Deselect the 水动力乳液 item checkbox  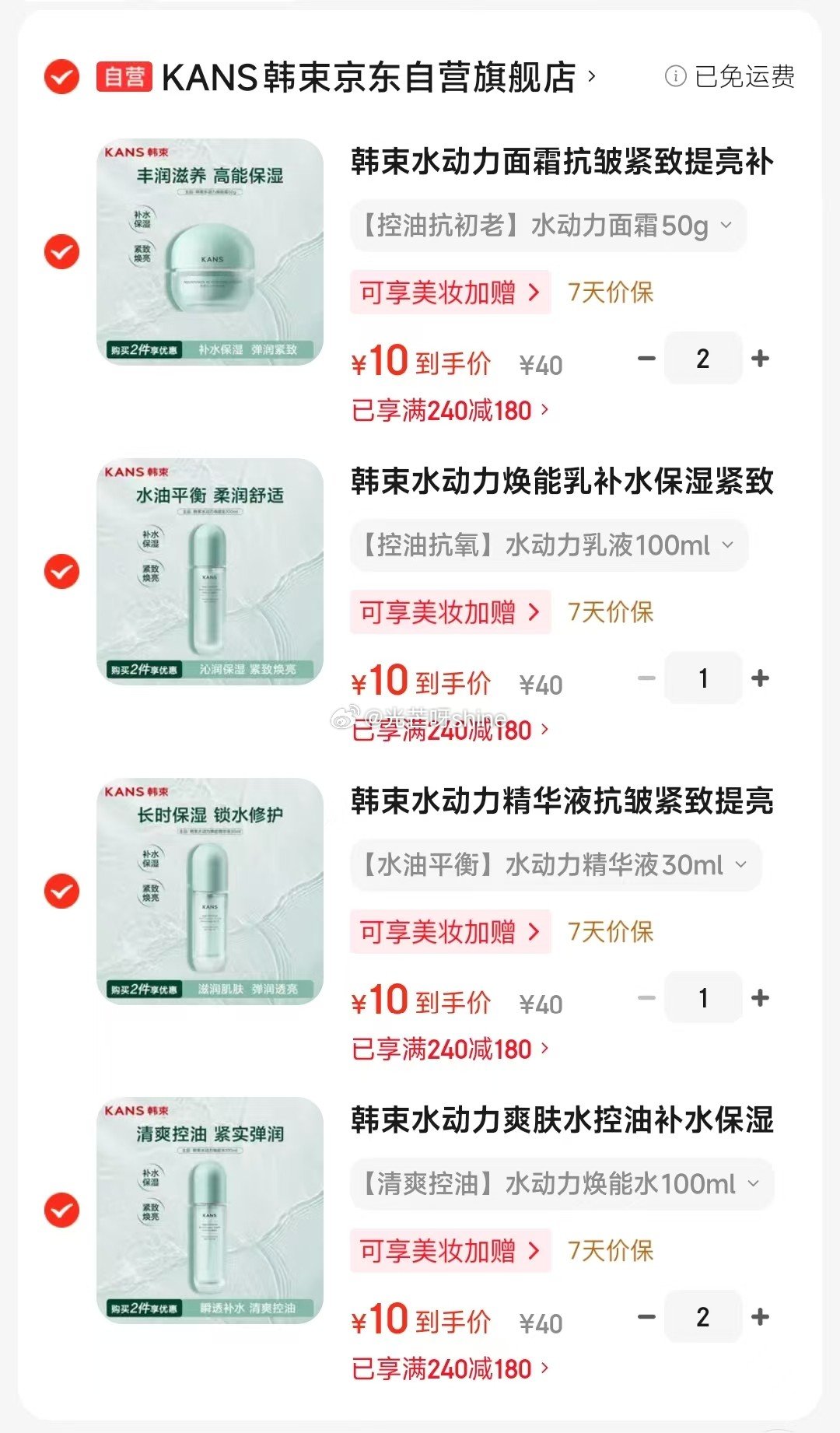(x=61, y=572)
